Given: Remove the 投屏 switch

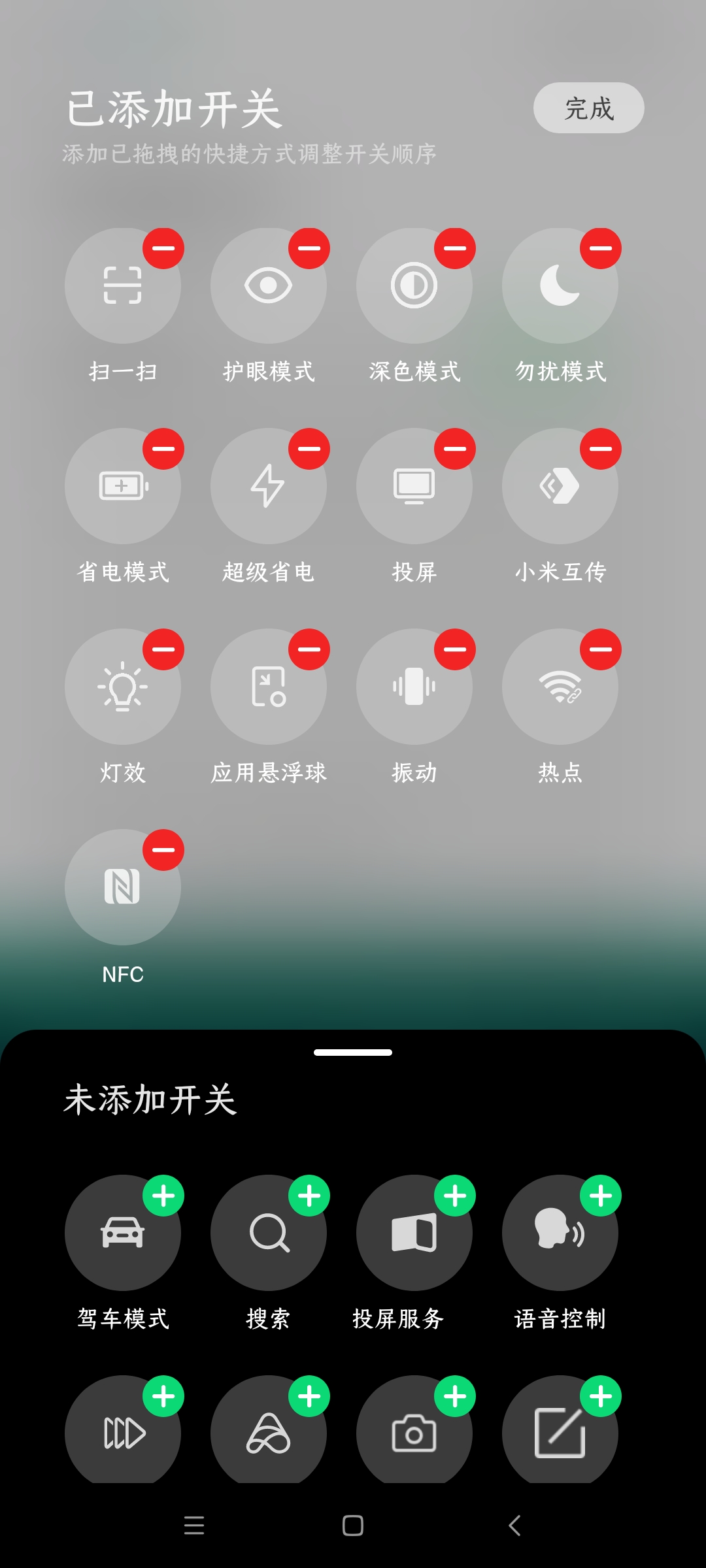Looking at the screenshot, I should point(455,449).
